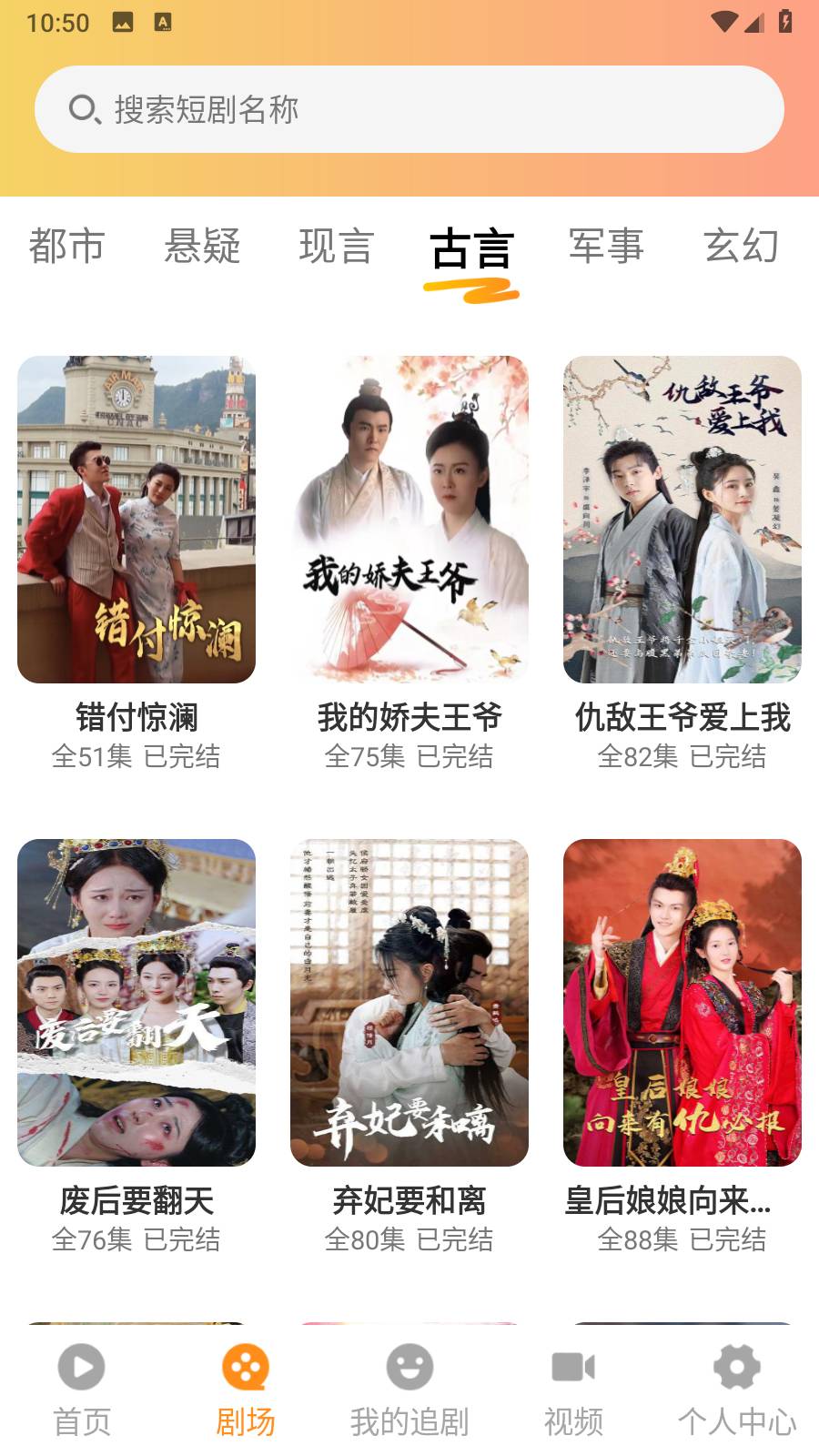Open 仇敌王爷爱上我 poster thumbnail
819x1456 pixels.
tap(682, 520)
